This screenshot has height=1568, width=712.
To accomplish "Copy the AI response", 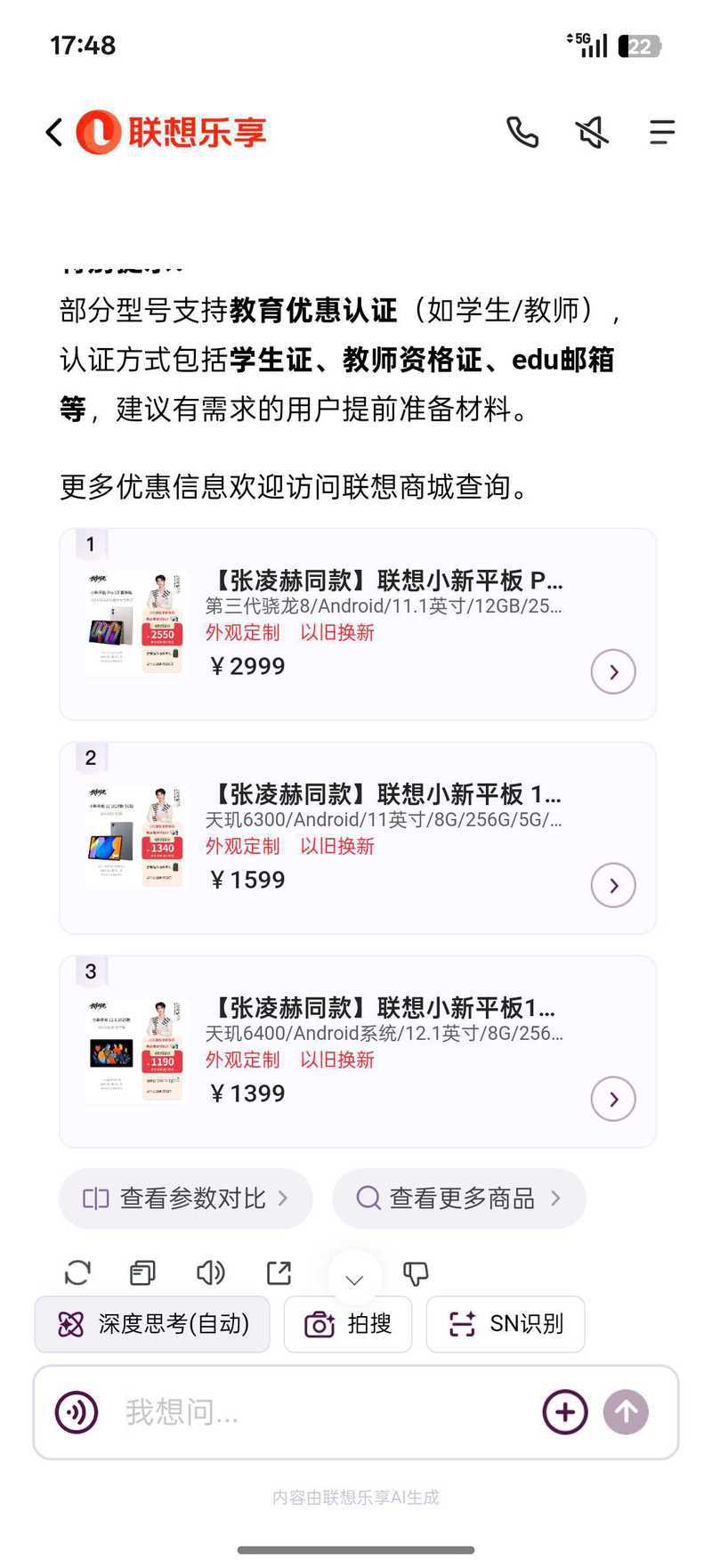I will [142, 1273].
